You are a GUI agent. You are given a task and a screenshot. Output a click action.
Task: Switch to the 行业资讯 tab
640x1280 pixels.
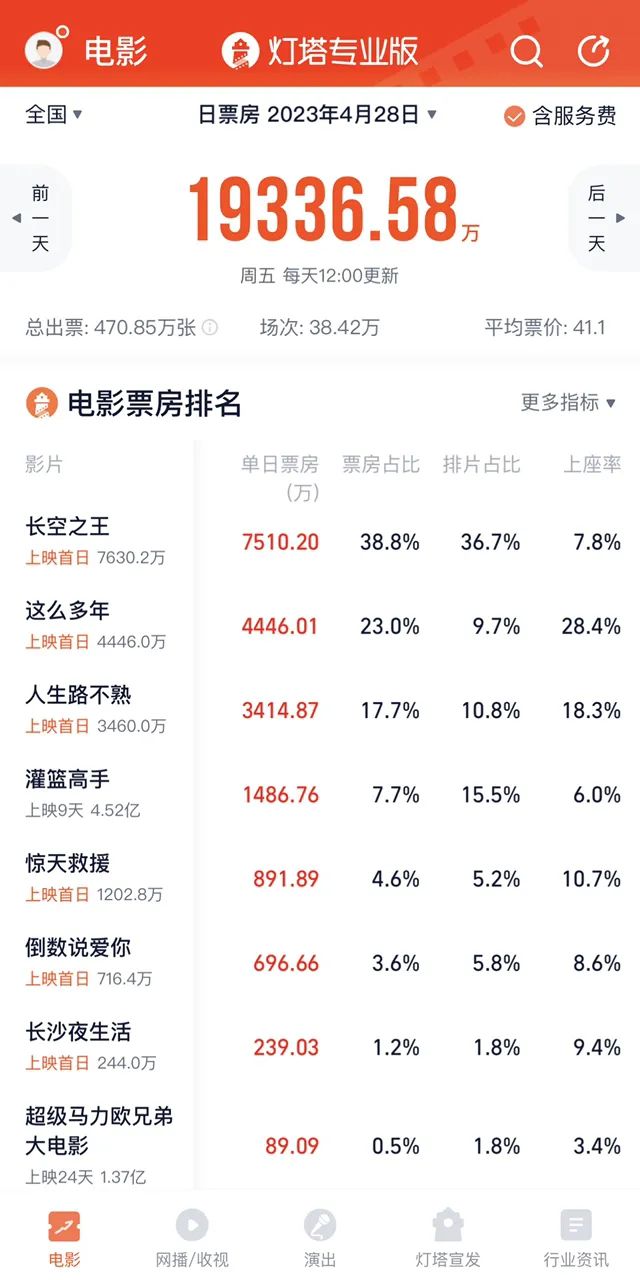tap(576, 1238)
